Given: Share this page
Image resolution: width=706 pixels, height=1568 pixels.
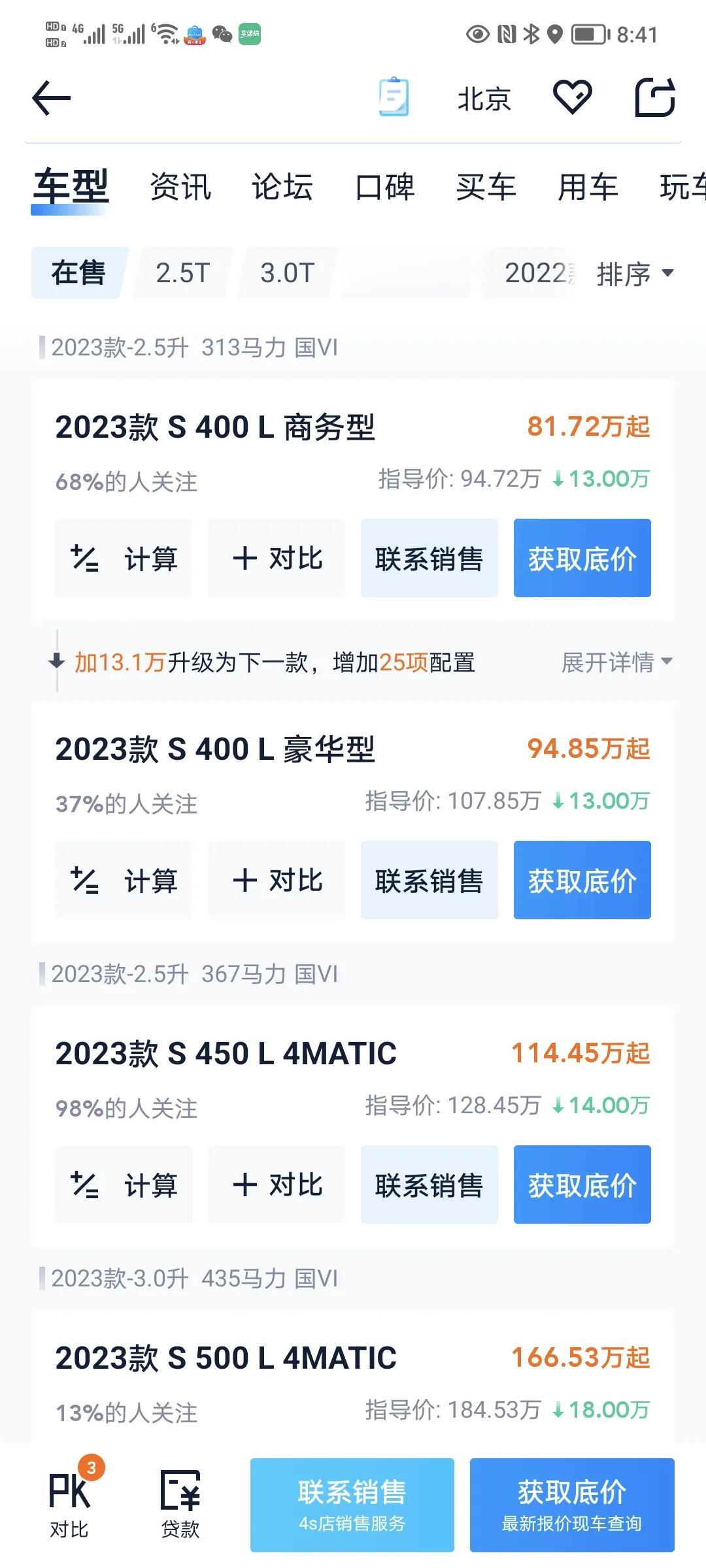Looking at the screenshot, I should pyautogui.click(x=656, y=97).
